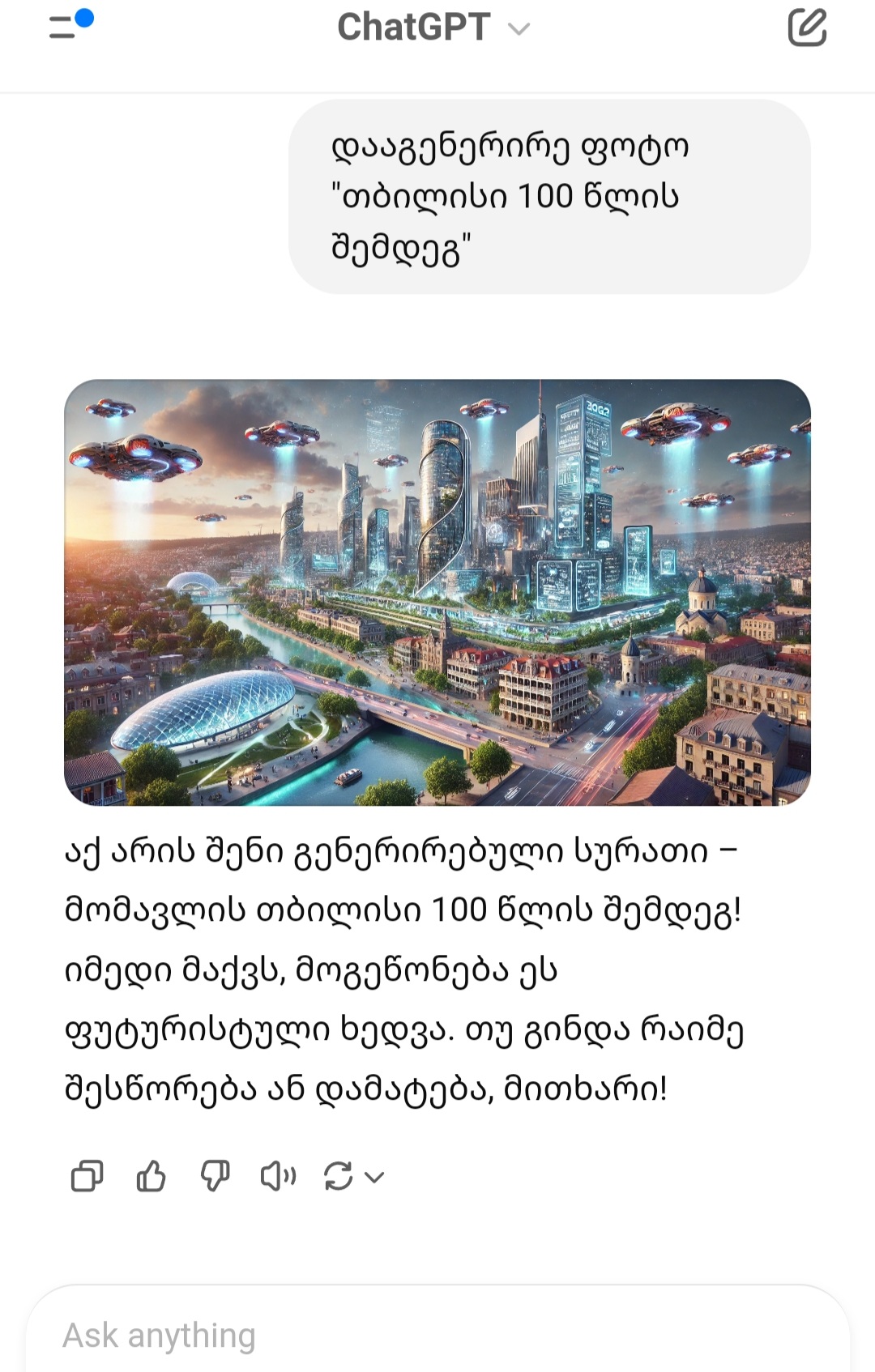Start a new chat
Image resolution: width=875 pixels, height=1372 pixels.
pyautogui.click(x=807, y=28)
